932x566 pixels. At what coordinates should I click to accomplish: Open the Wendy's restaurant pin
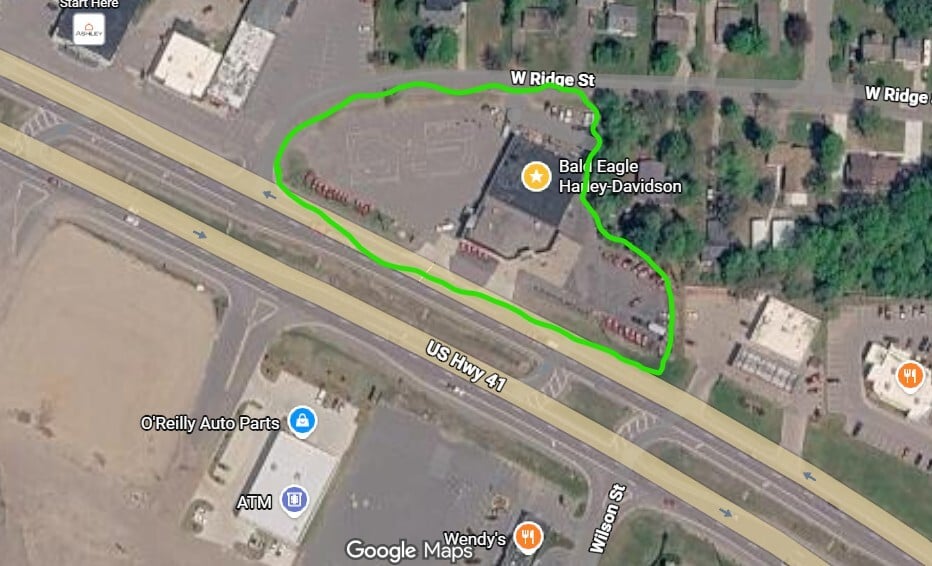526,537
